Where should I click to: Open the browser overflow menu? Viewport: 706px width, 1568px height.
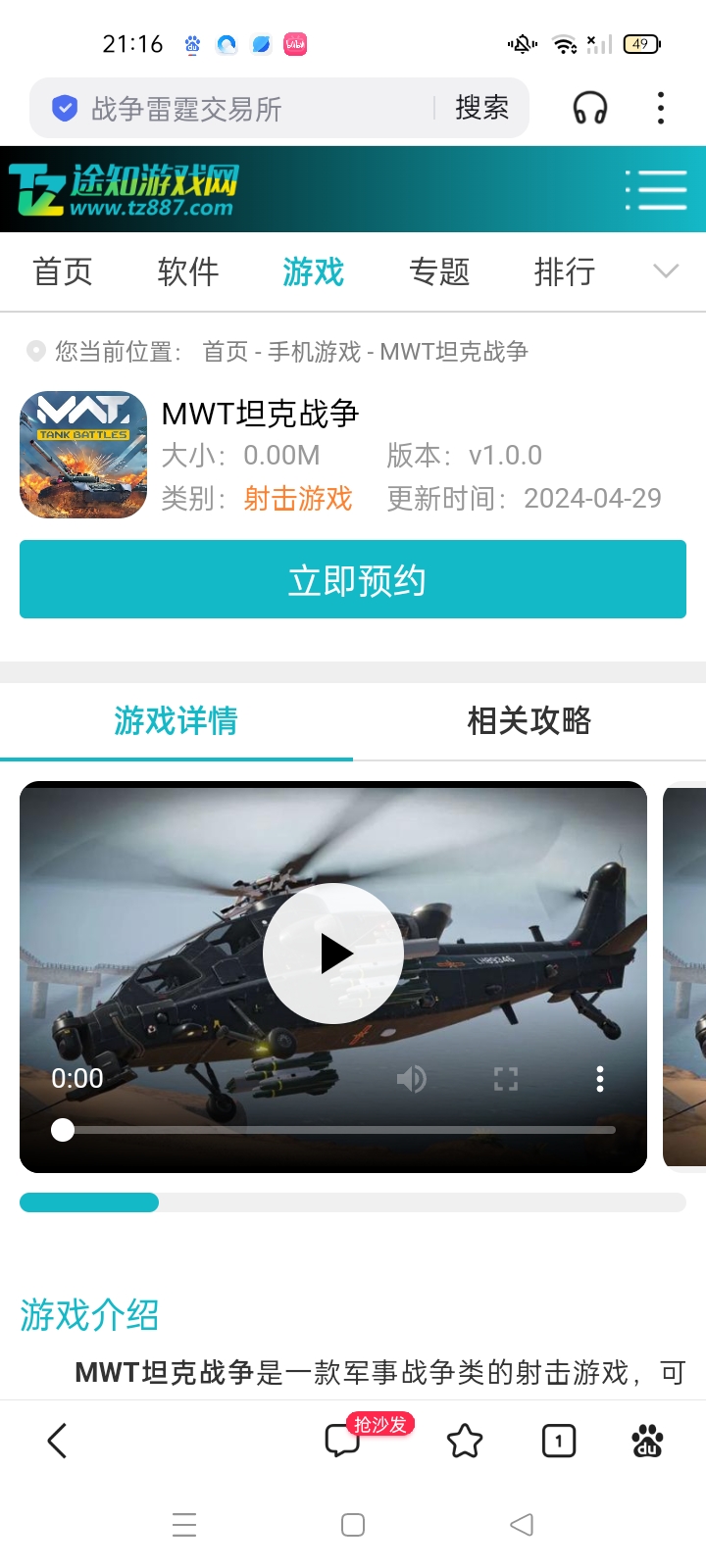[x=661, y=109]
